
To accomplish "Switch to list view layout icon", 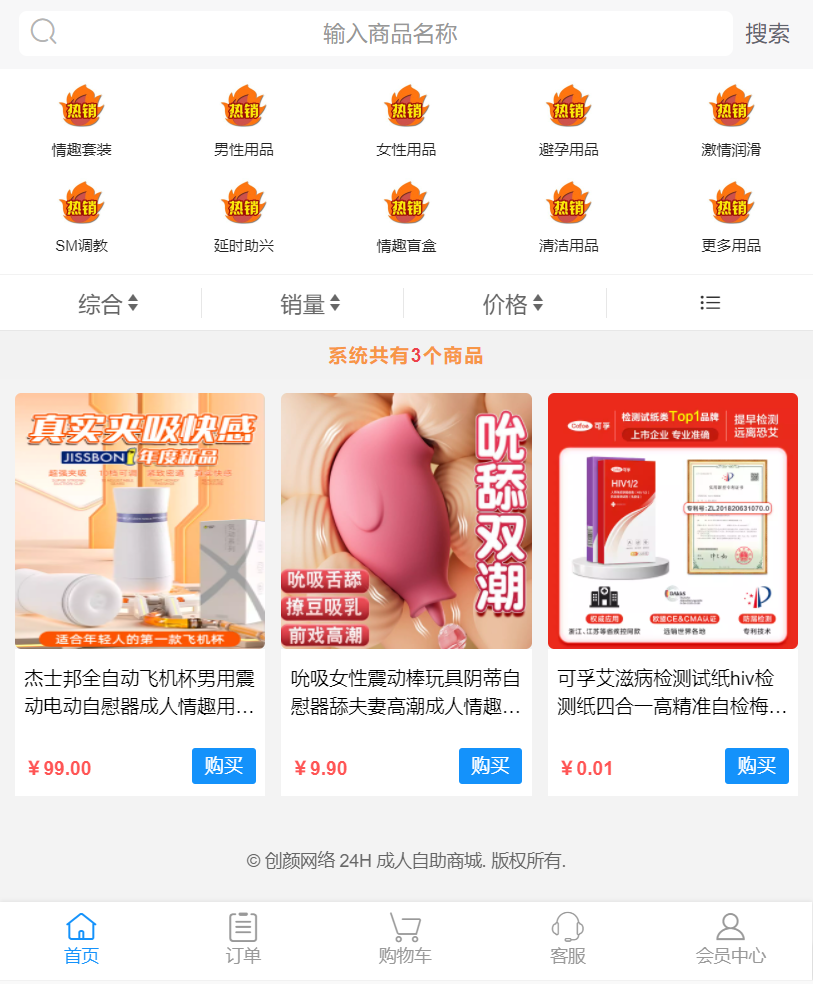I will click(710, 303).
